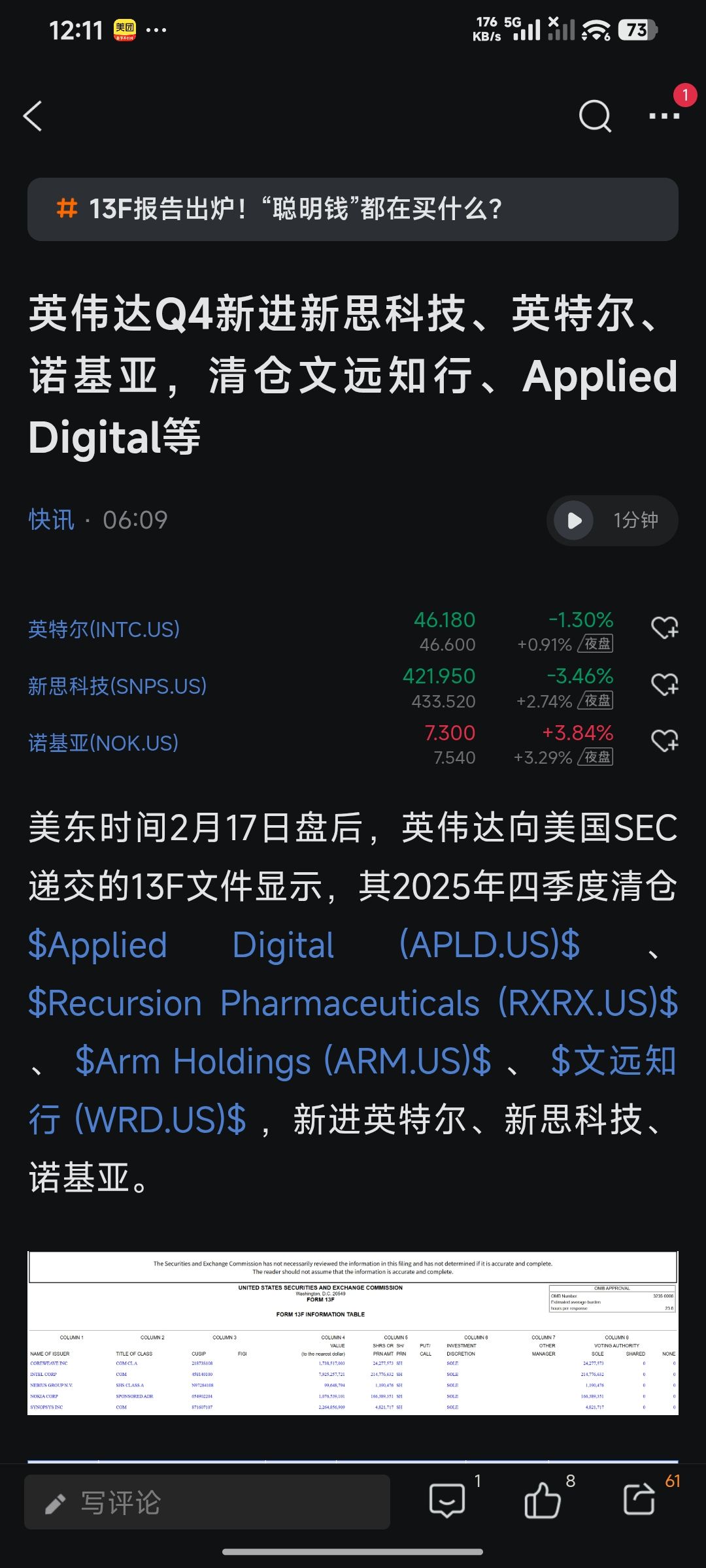Open the 英特尔(INTC.US) stock row
Image resolution: width=706 pixels, height=1568 pixels.
point(105,630)
